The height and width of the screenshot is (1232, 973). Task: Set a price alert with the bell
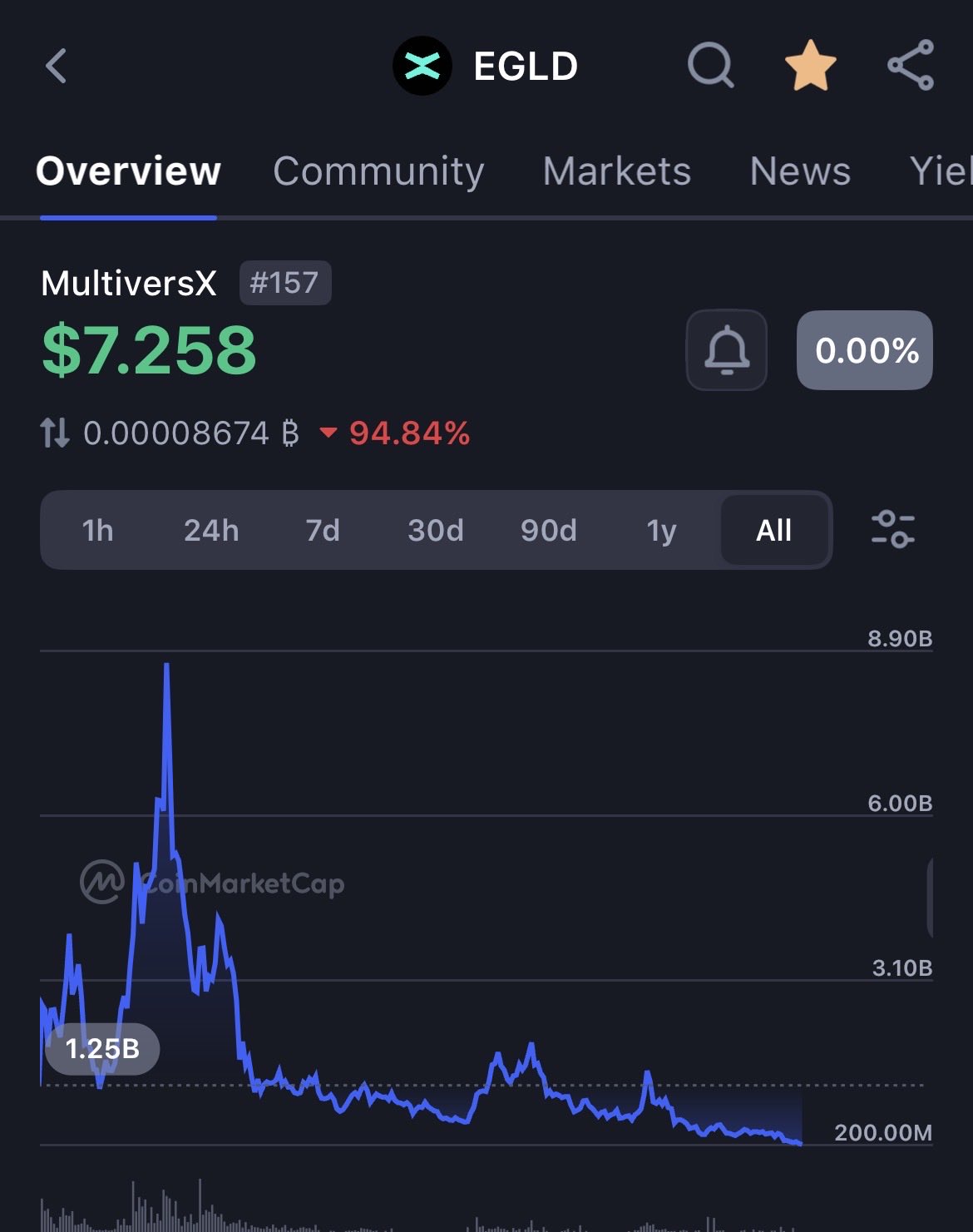coord(726,350)
